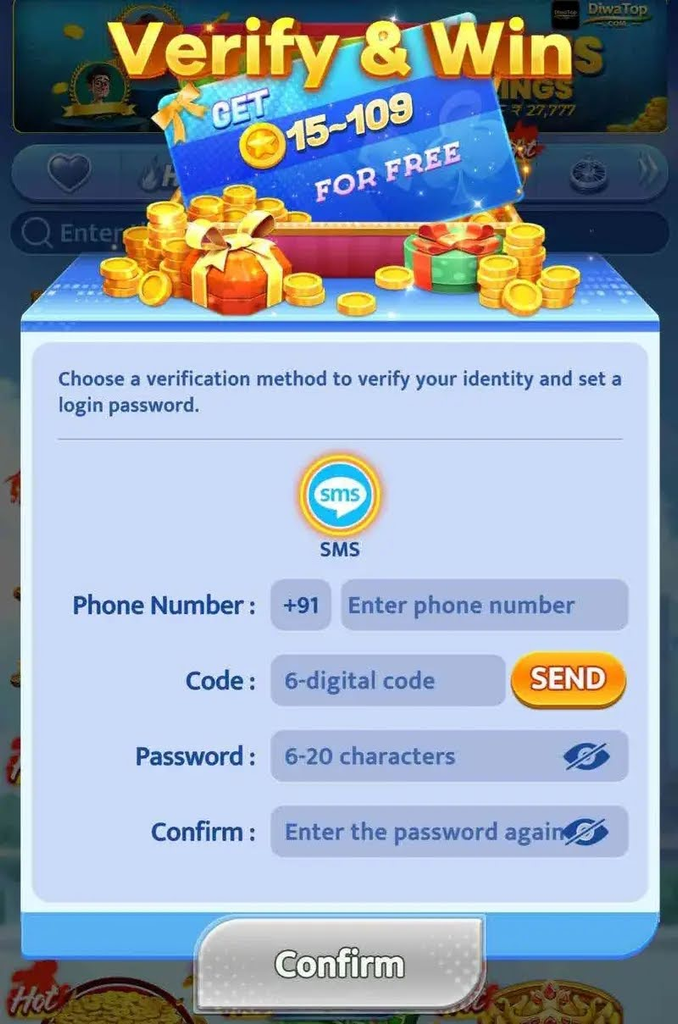This screenshot has height=1024, width=678.
Task: Reveal the text in Confirm field
Action: pyautogui.click(x=586, y=832)
